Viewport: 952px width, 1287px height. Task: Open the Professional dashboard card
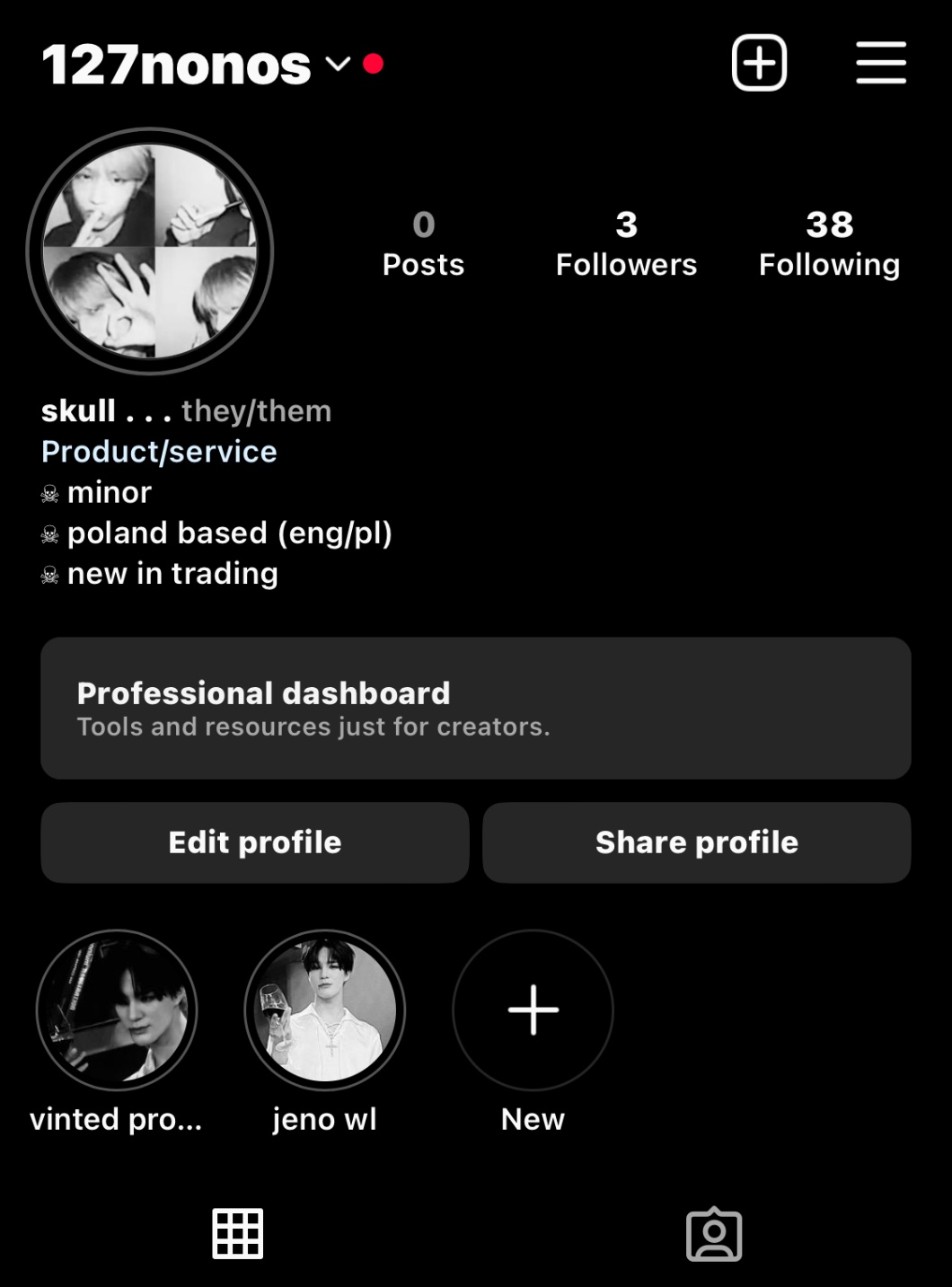(x=476, y=708)
